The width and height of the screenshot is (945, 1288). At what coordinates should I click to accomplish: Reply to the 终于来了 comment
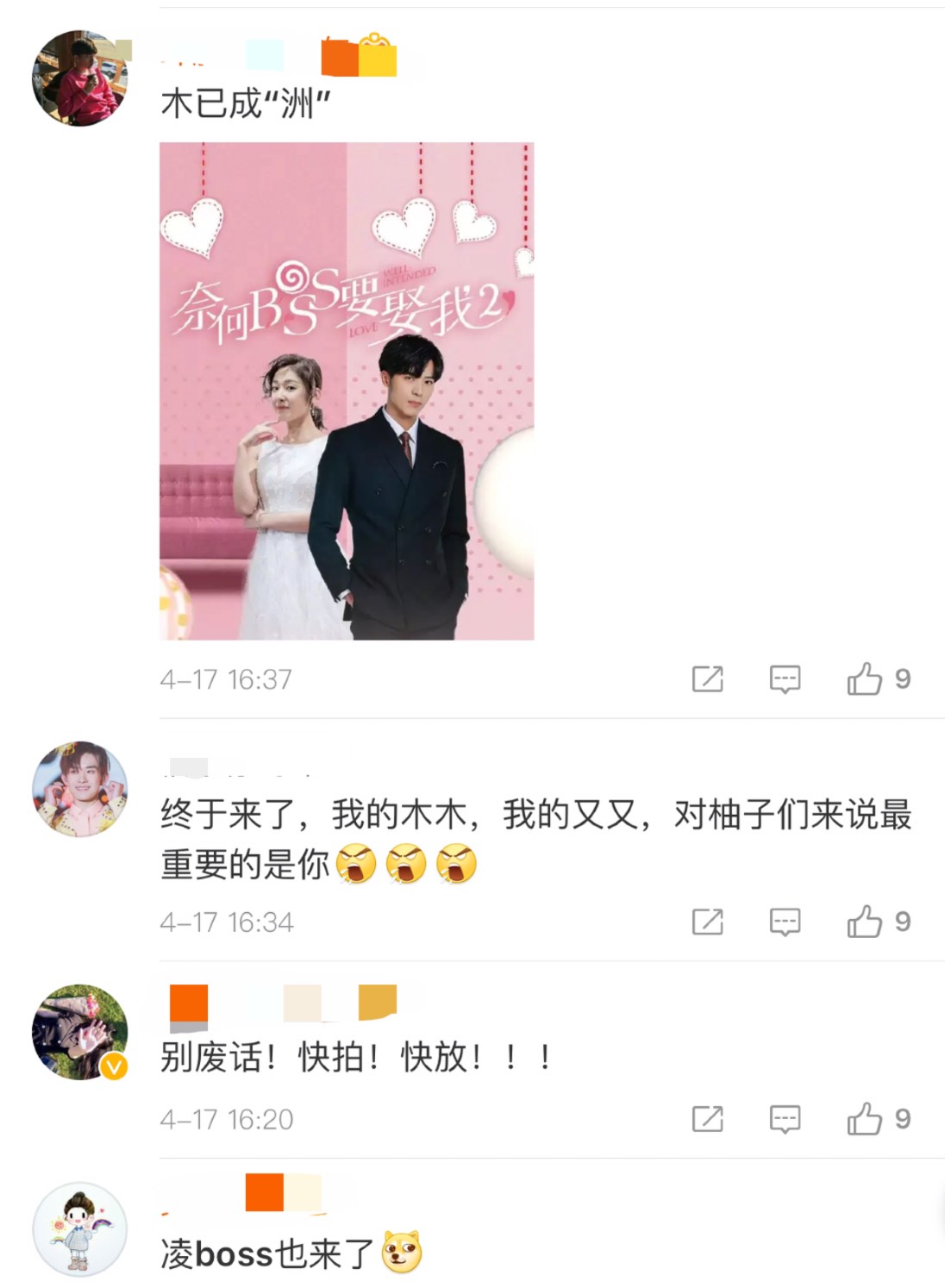(785, 922)
